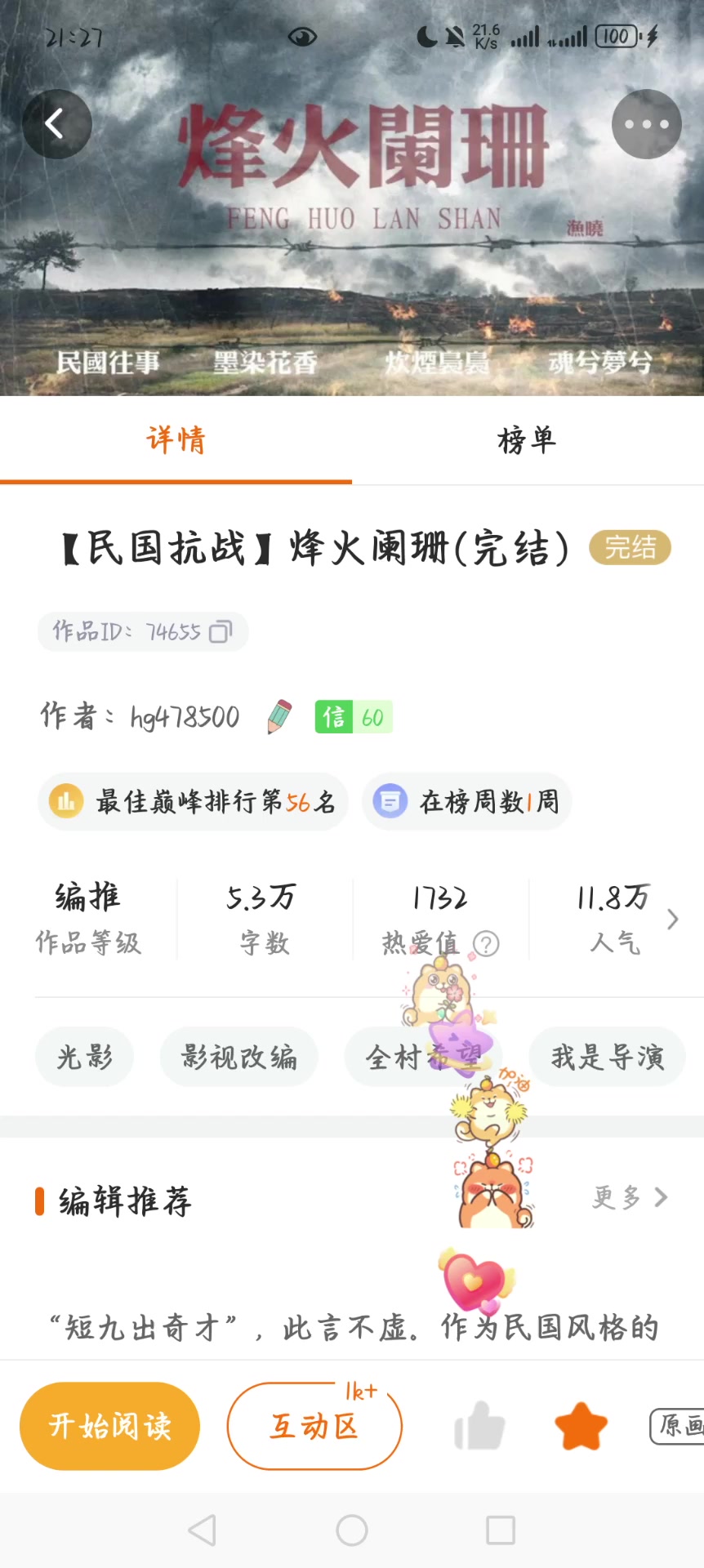Select the 详情 tab
704x1568 pixels.
(x=176, y=439)
